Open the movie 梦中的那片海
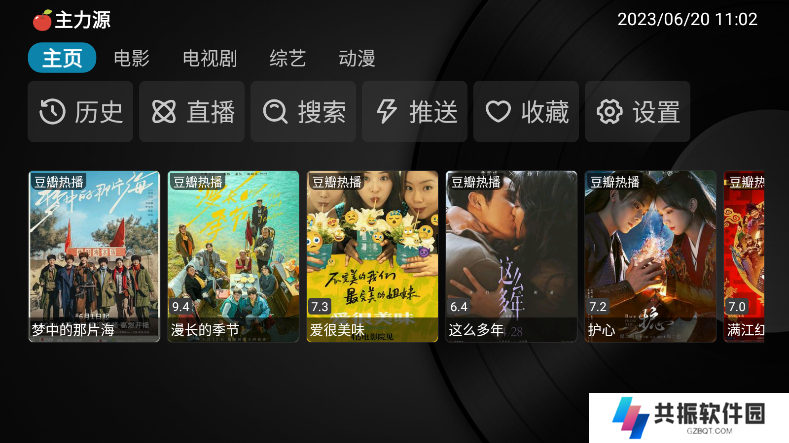The image size is (789, 443). tap(94, 256)
